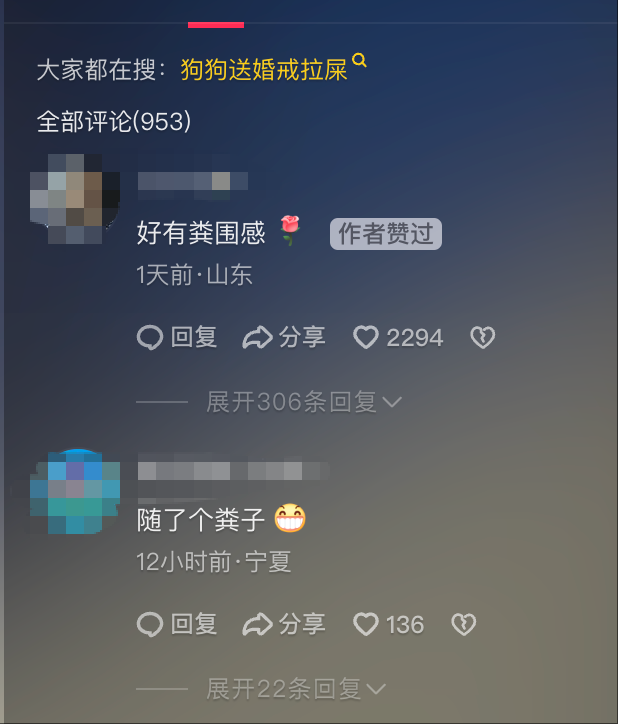Dislike the 随了个粪子 comment
The width and height of the screenshot is (618, 724).
click(463, 625)
